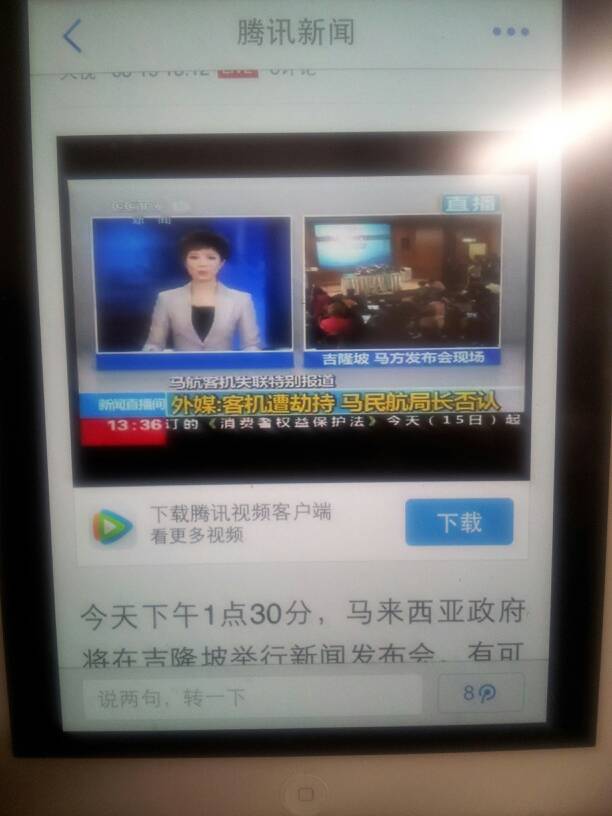Viewport: 612px width, 816px height.
Task: Tap the 说两句，转一下 comment field
Action: click(x=250, y=697)
